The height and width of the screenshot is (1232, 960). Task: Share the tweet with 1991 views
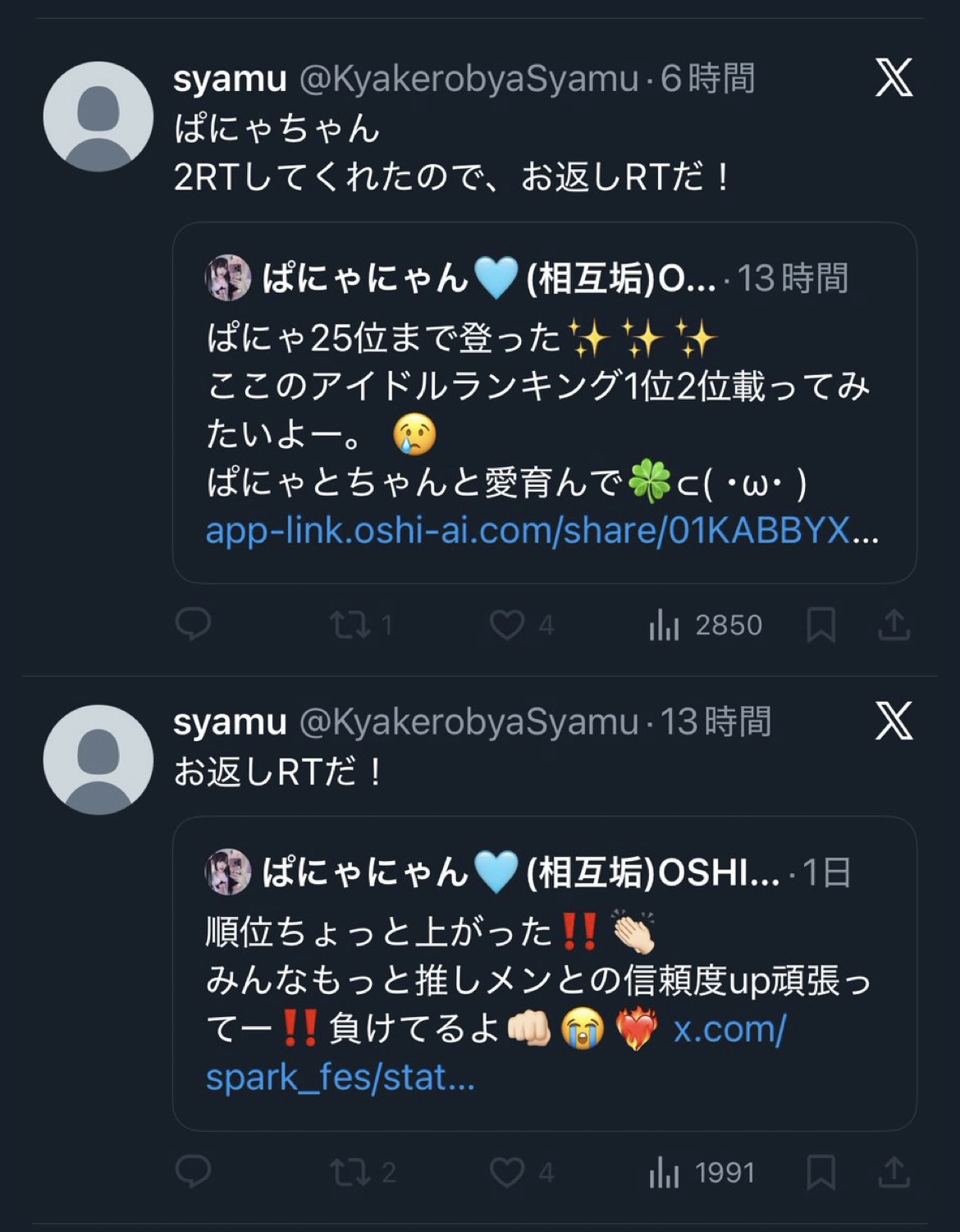894,1172
